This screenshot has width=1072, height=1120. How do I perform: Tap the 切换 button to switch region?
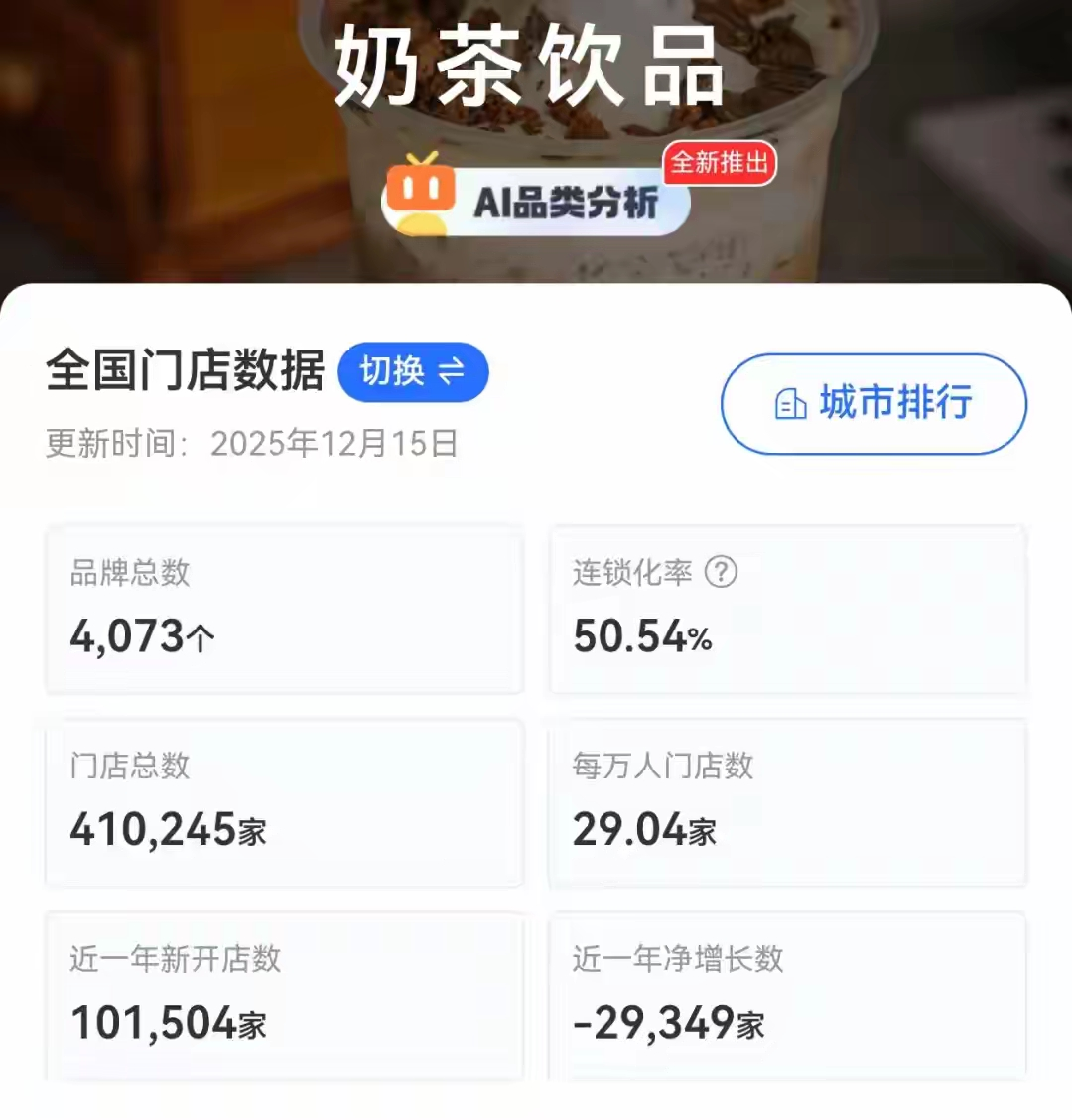point(413,372)
